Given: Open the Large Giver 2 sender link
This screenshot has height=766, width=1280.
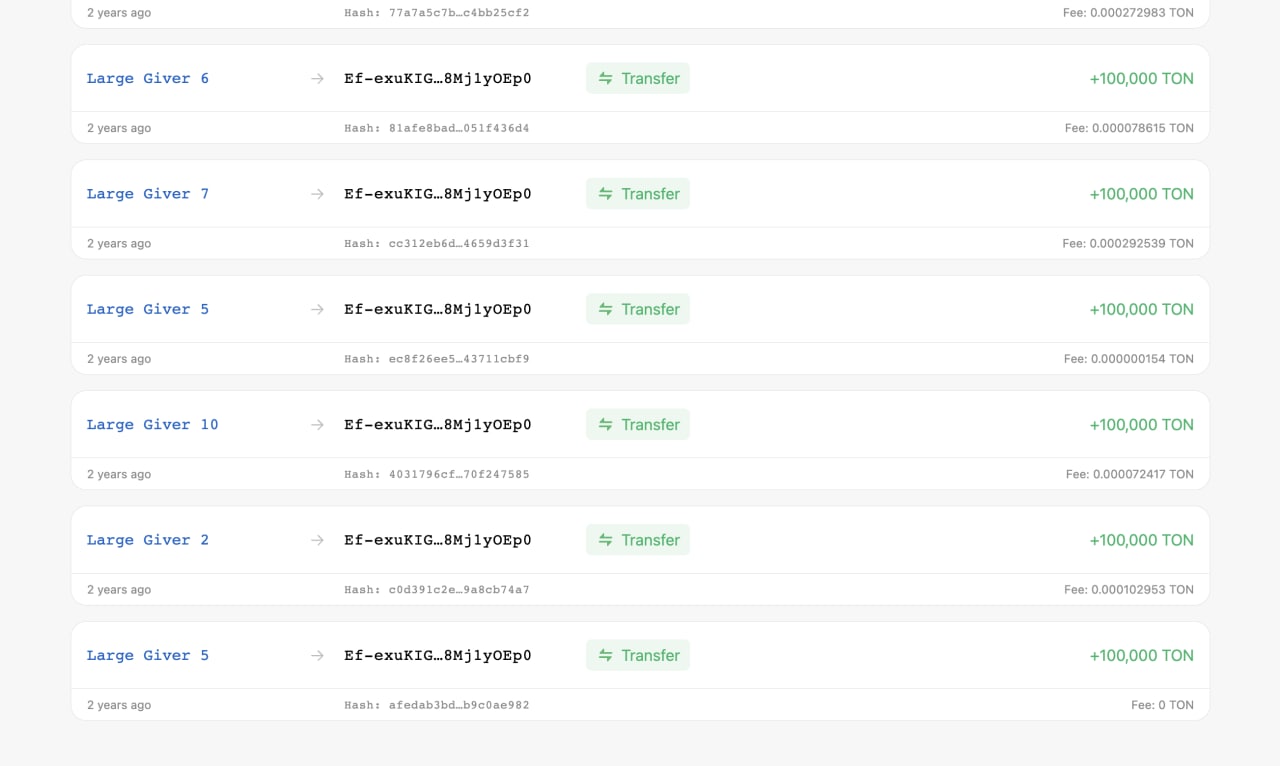Looking at the screenshot, I should [148, 540].
